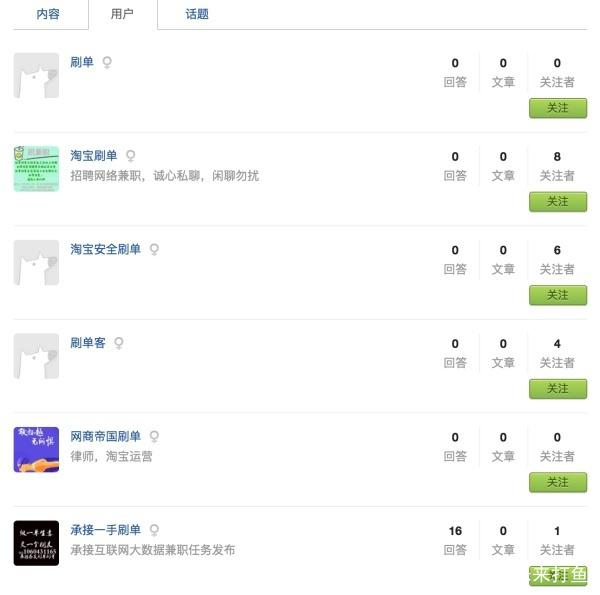Follow 淘宝安全刷单 with the 关注 button
This screenshot has height=595, width=600.
(x=557, y=295)
